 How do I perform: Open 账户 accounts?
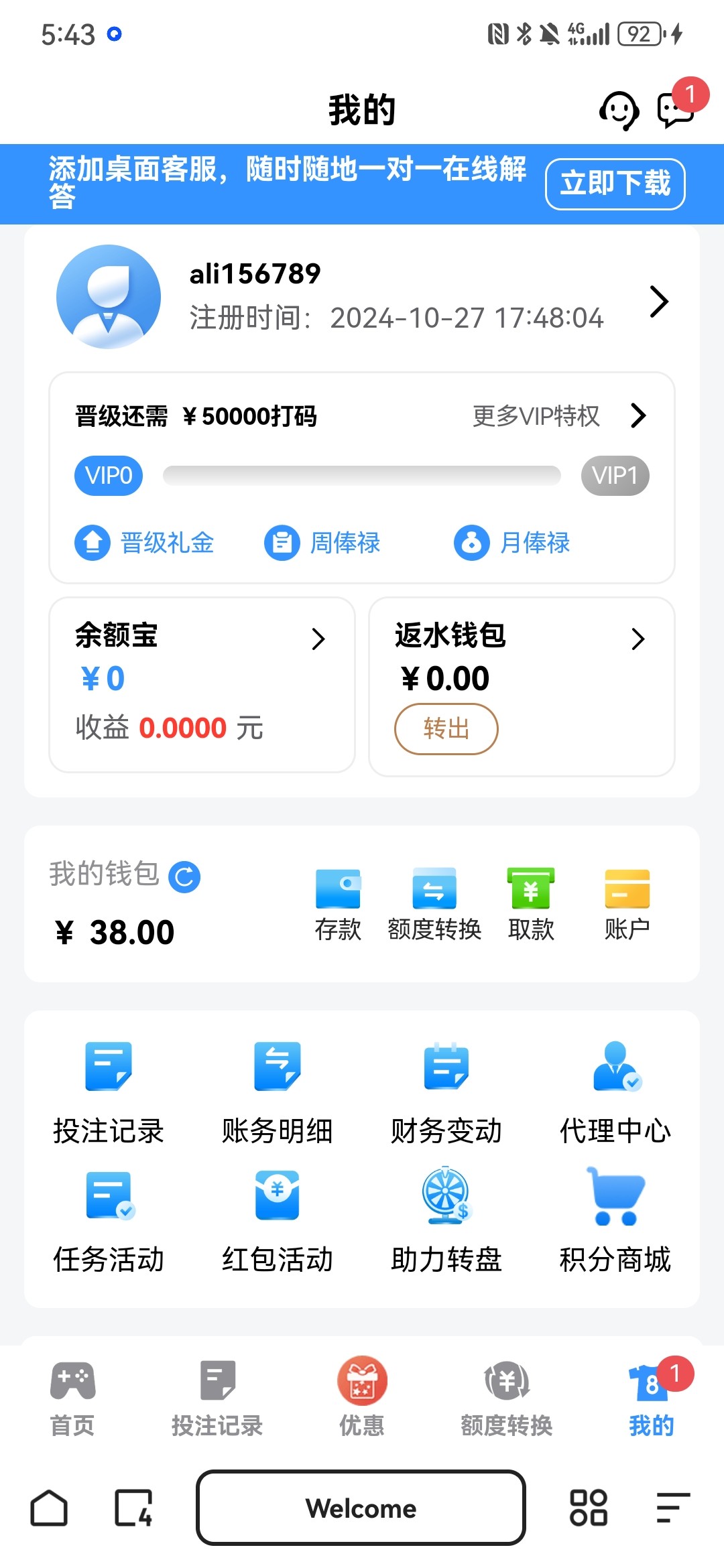[627, 905]
